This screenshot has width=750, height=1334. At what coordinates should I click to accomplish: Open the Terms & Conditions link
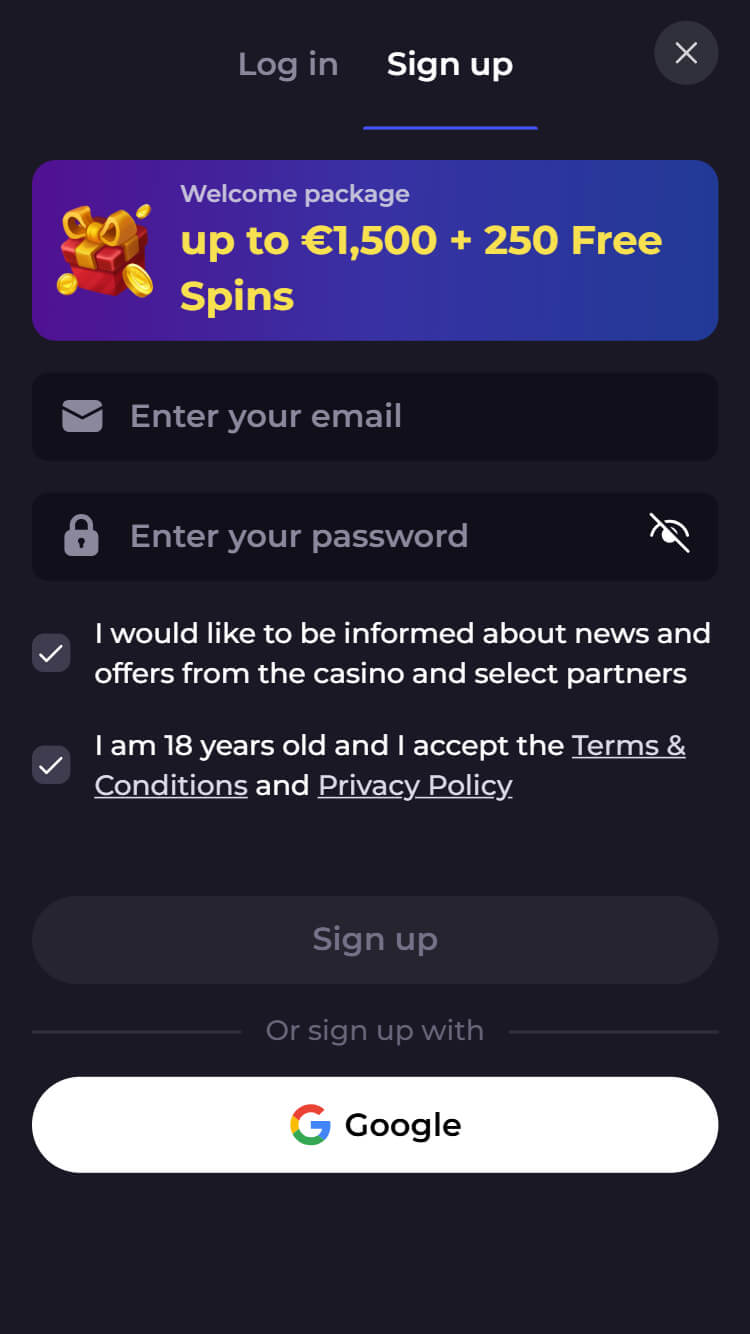[x=390, y=765]
